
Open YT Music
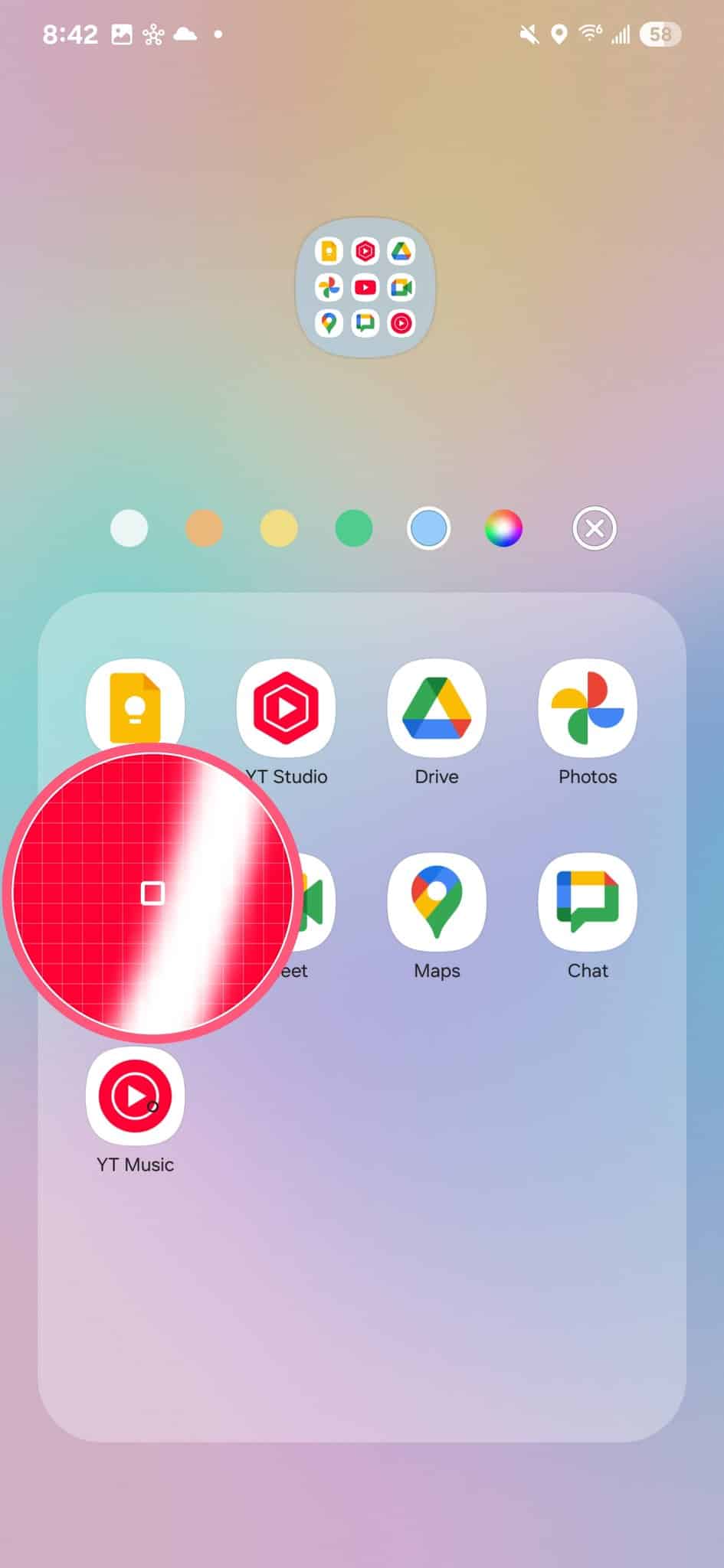(135, 1096)
